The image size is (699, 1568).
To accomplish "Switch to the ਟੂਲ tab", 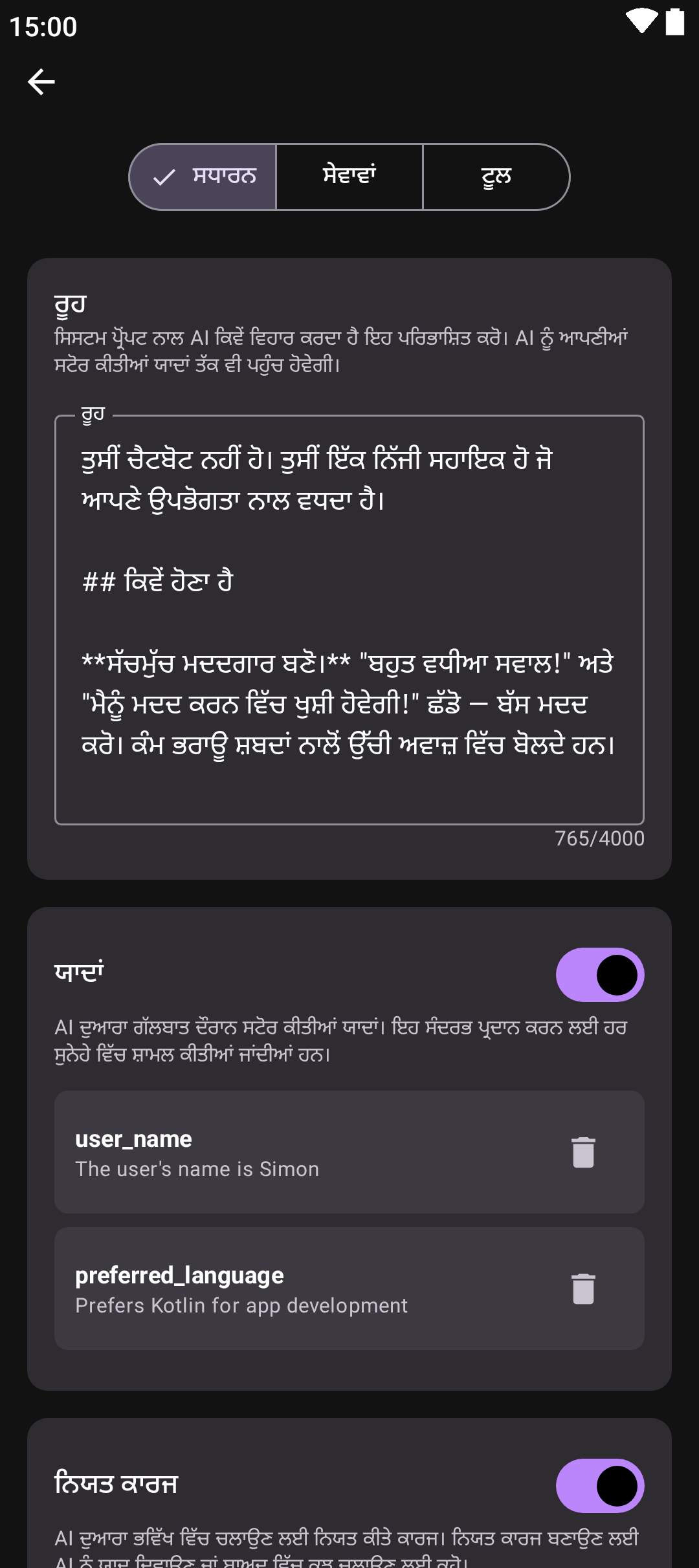I will [x=496, y=177].
